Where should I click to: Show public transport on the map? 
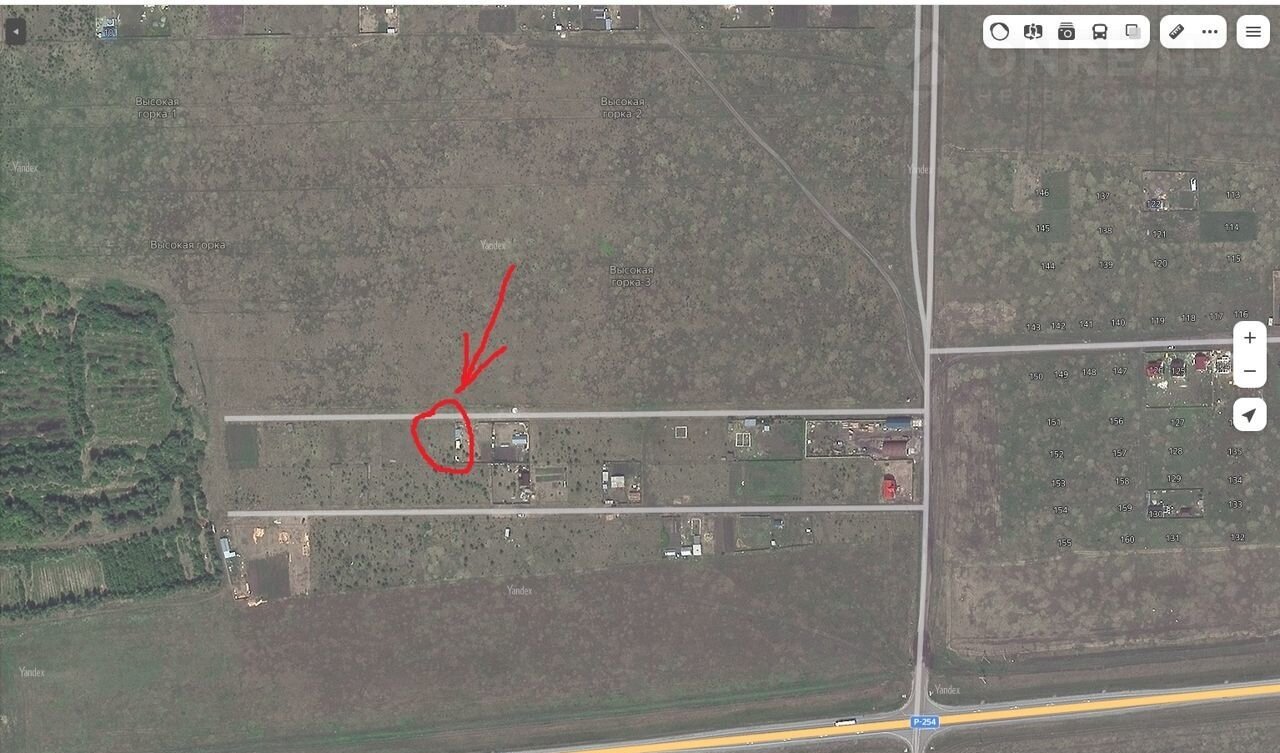click(x=1099, y=32)
